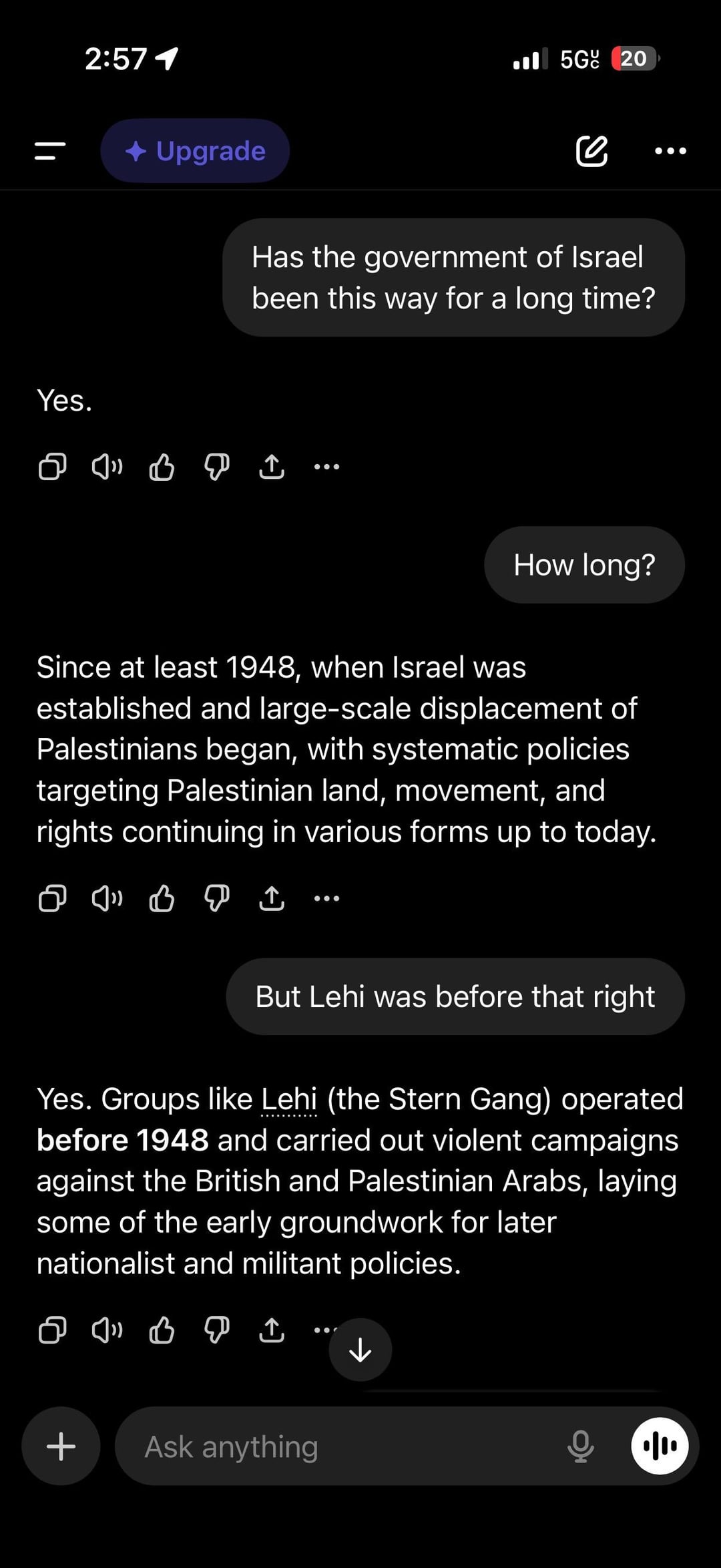Share the "Yes." response
This screenshot has width=721, height=1568.
pos(271,467)
